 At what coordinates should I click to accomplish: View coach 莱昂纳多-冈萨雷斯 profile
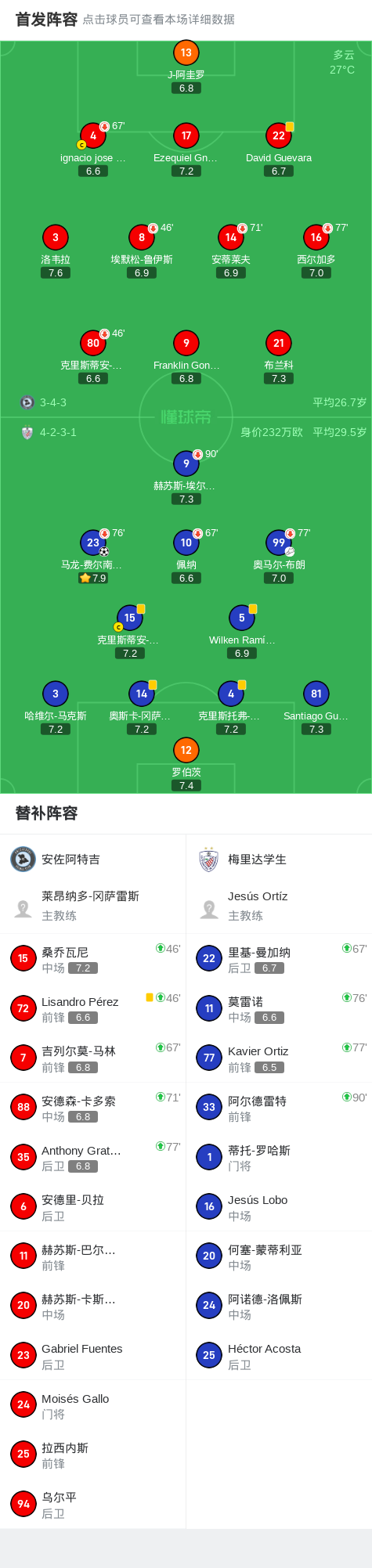(x=93, y=906)
